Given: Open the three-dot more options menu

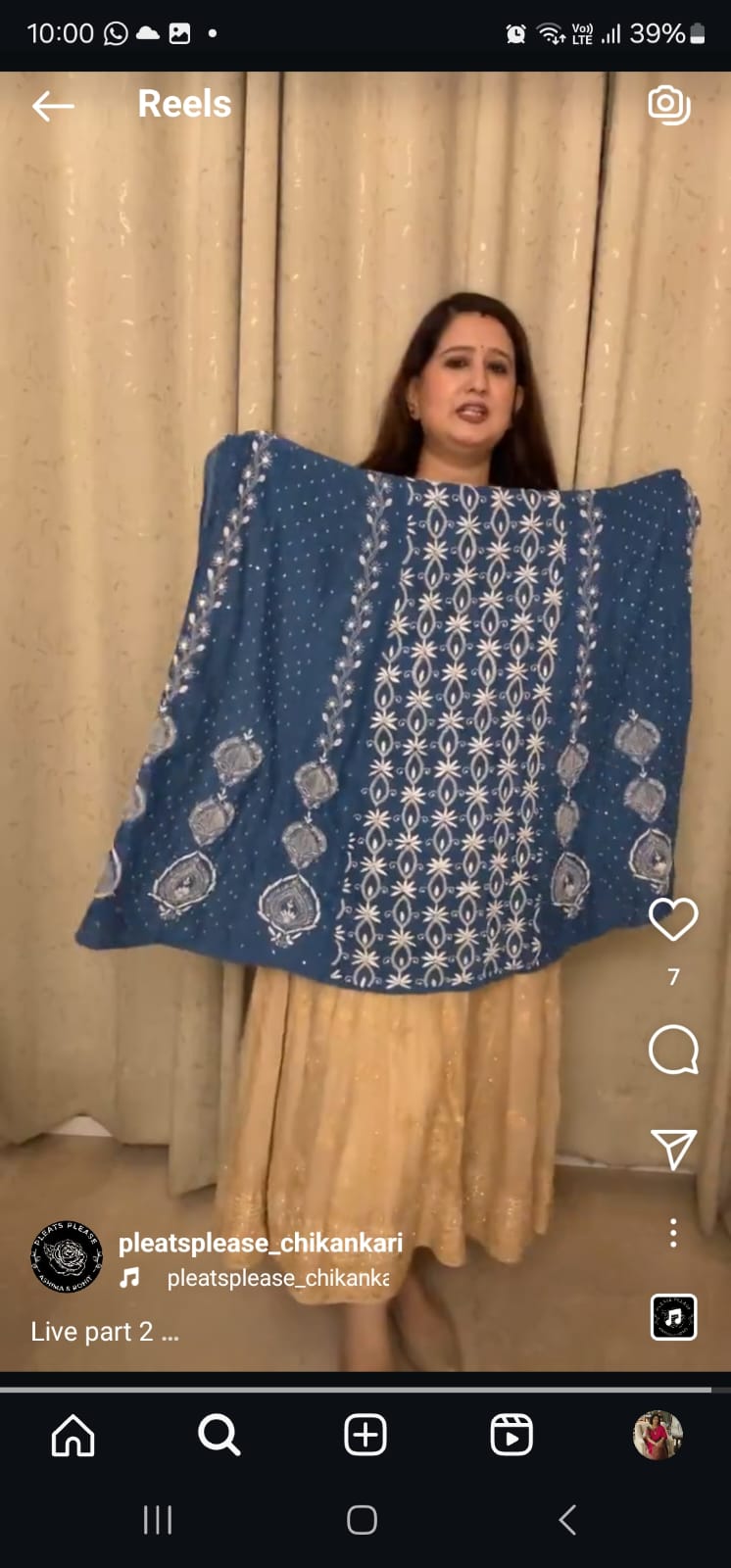Looking at the screenshot, I should click(673, 1233).
